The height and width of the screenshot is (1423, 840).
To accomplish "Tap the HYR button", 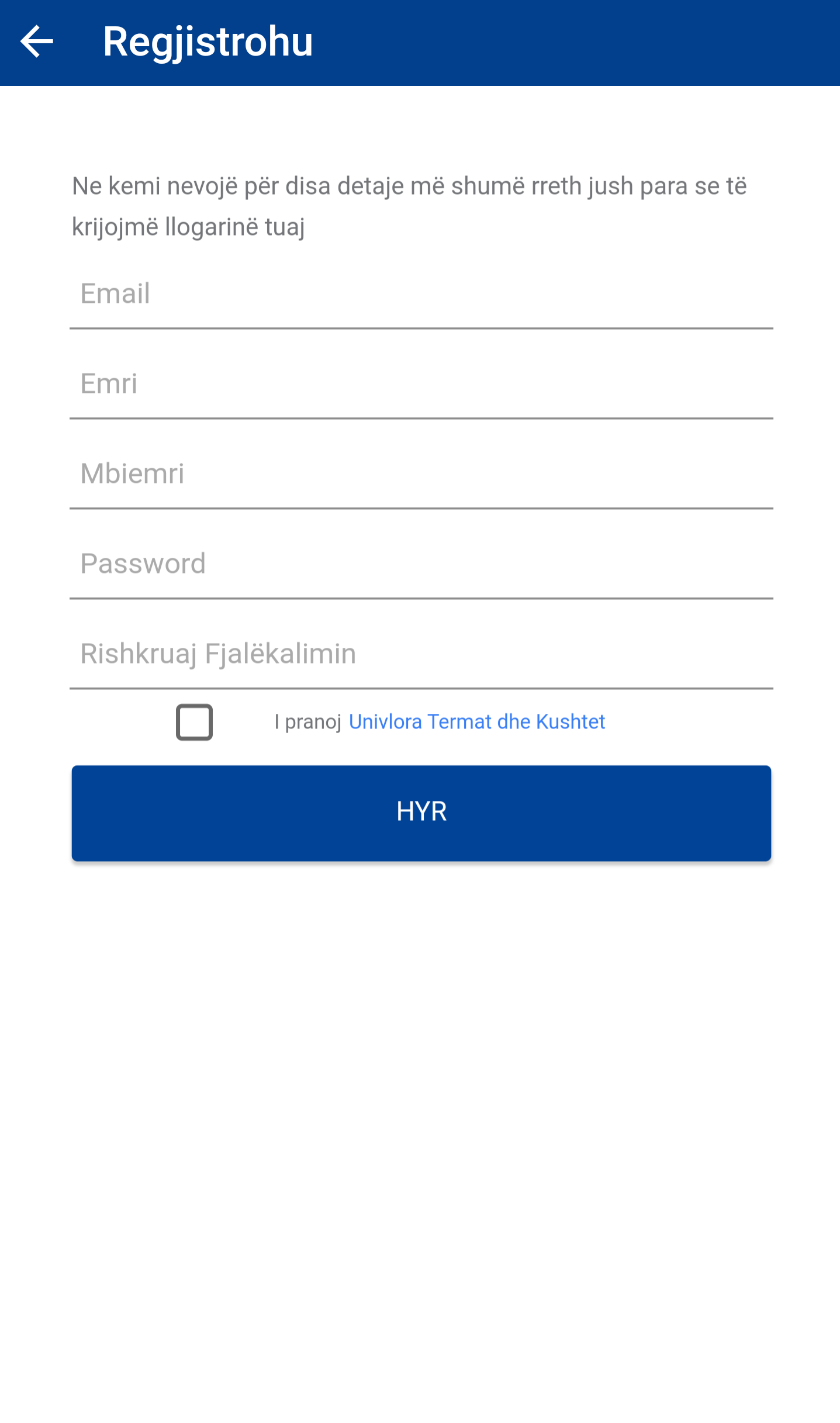I will (x=421, y=813).
